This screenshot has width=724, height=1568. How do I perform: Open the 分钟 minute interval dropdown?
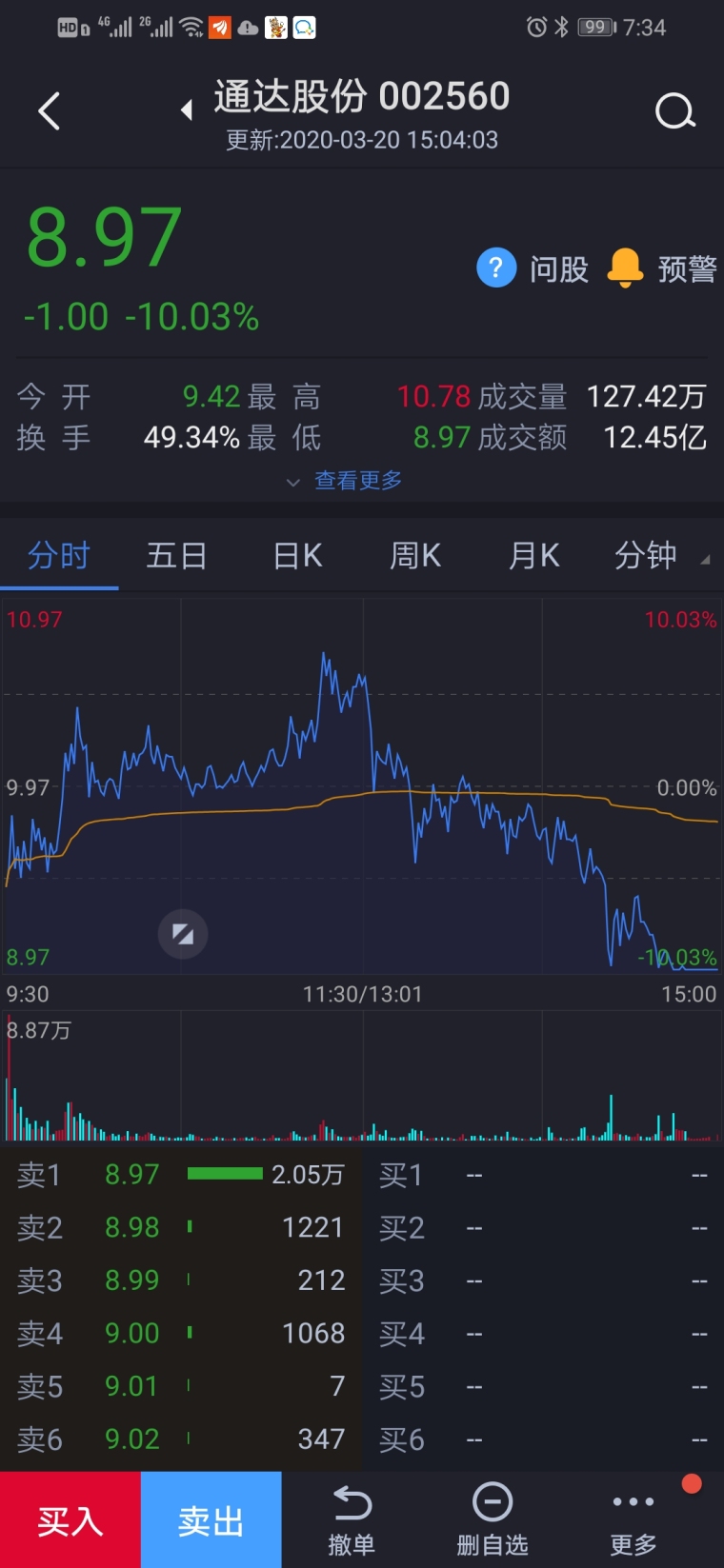coord(660,555)
